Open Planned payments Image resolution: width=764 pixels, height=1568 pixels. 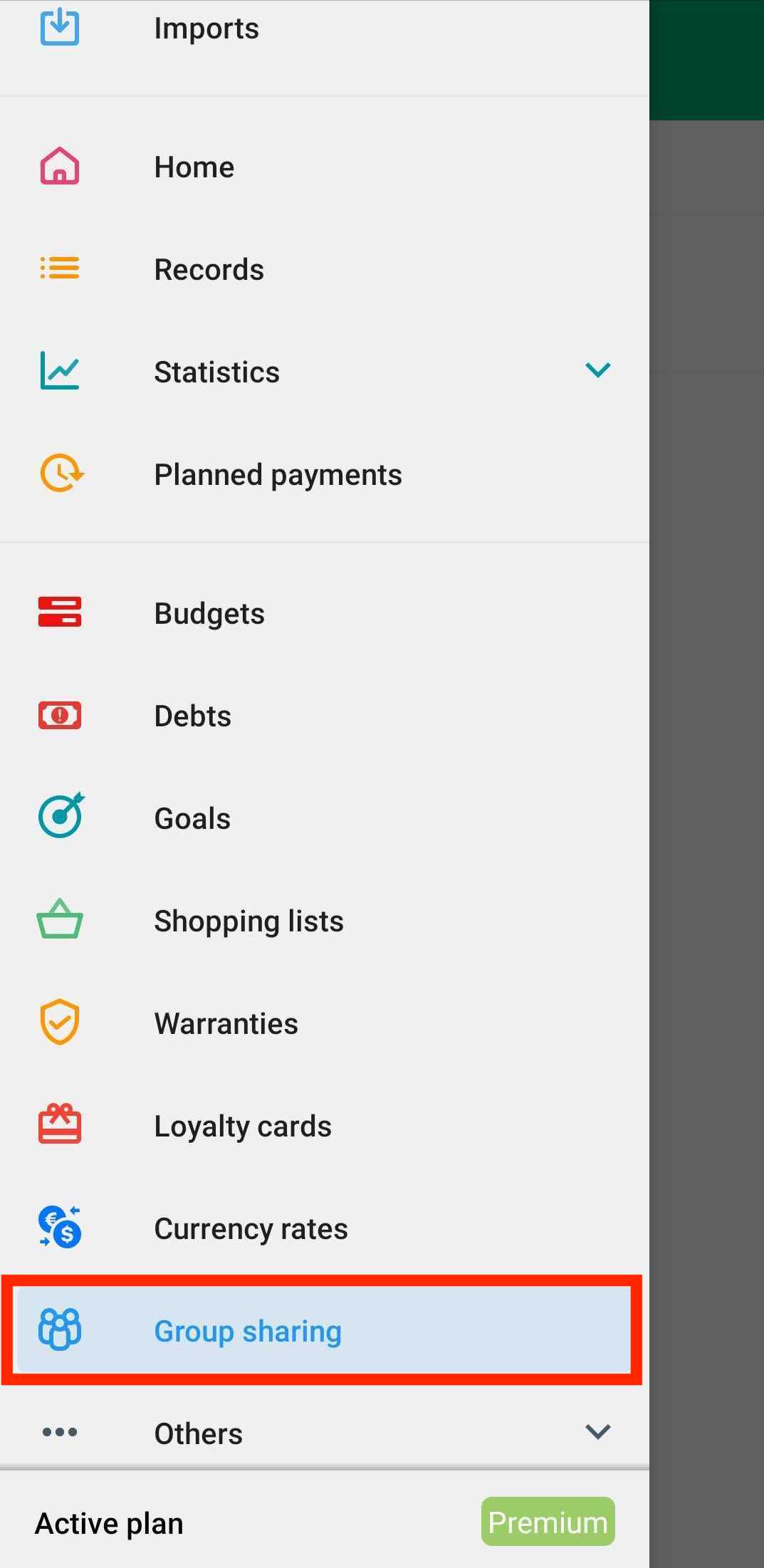coord(278,475)
